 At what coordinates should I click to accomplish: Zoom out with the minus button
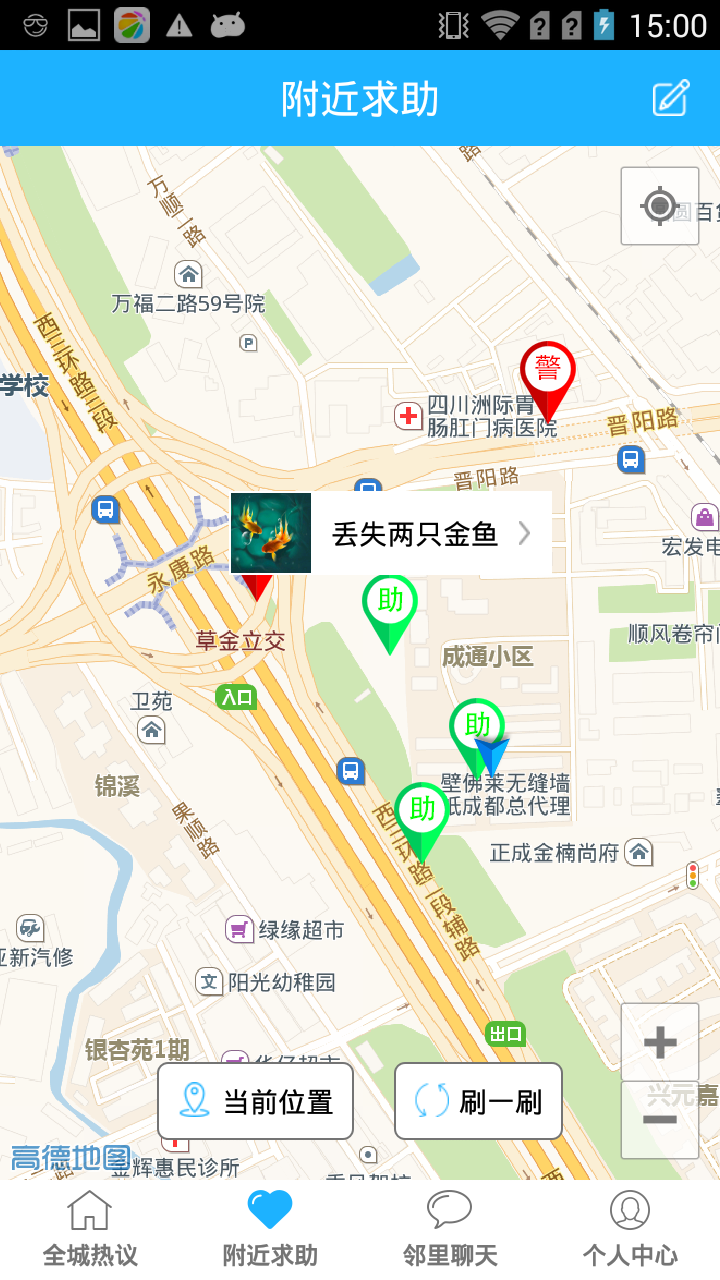tap(660, 1120)
